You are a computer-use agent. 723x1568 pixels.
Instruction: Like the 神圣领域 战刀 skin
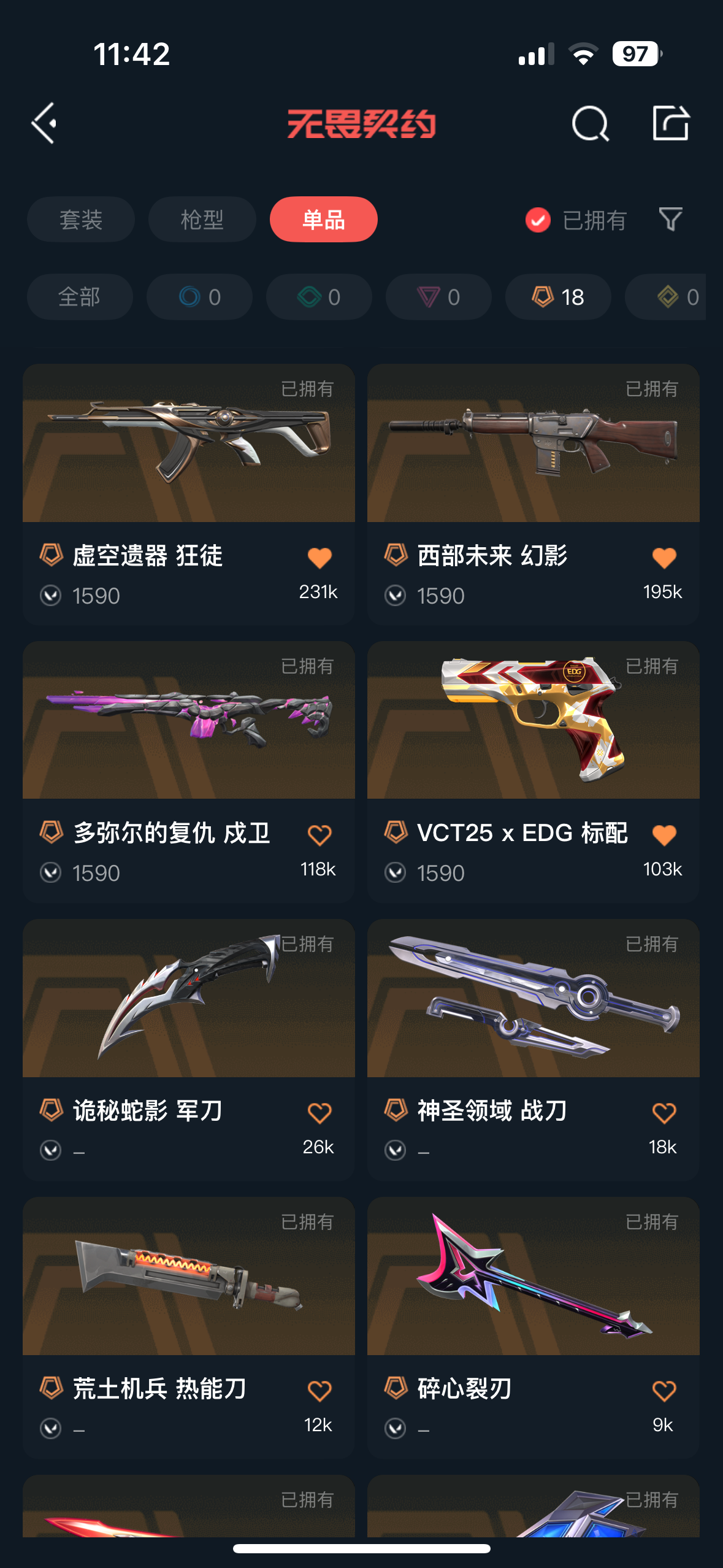tap(664, 1113)
